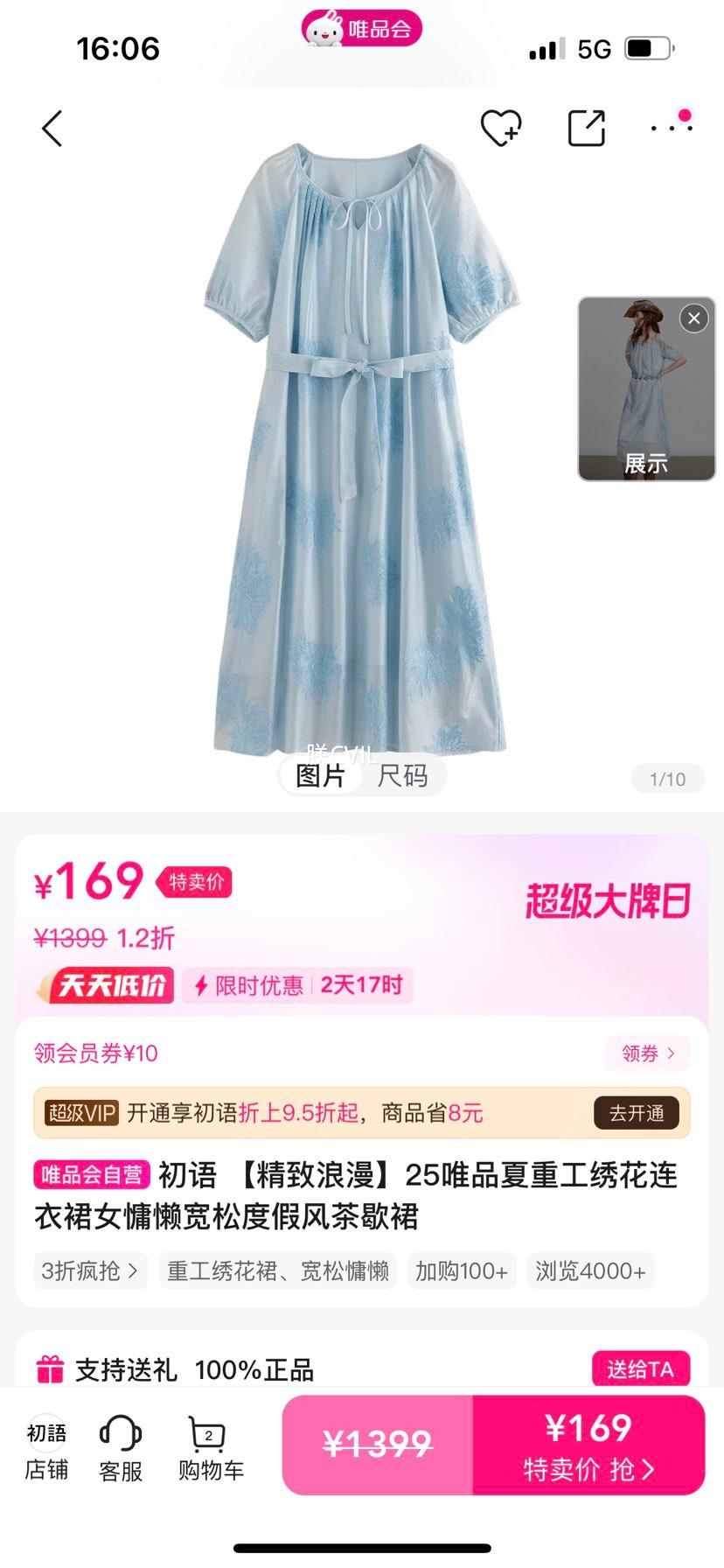Add this dress to favorites
The width and height of the screenshot is (724, 1568).
click(501, 129)
